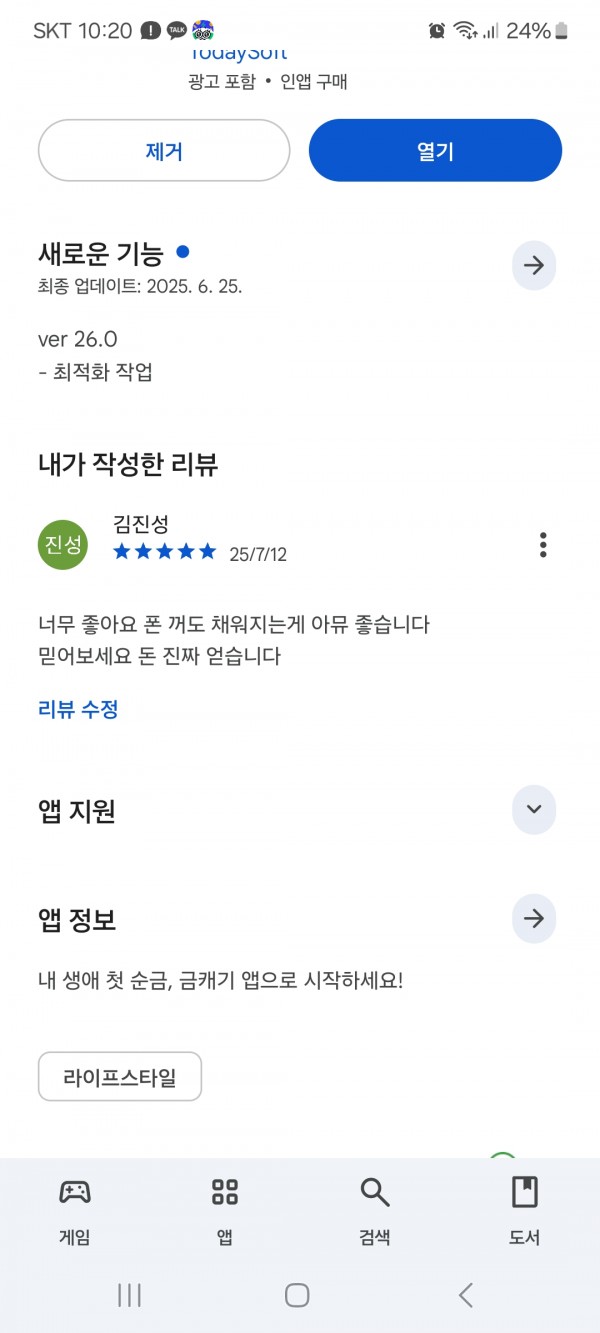Open the app with 열기 button
This screenshot has width=600, height=1333.
[x=435, y=150]
